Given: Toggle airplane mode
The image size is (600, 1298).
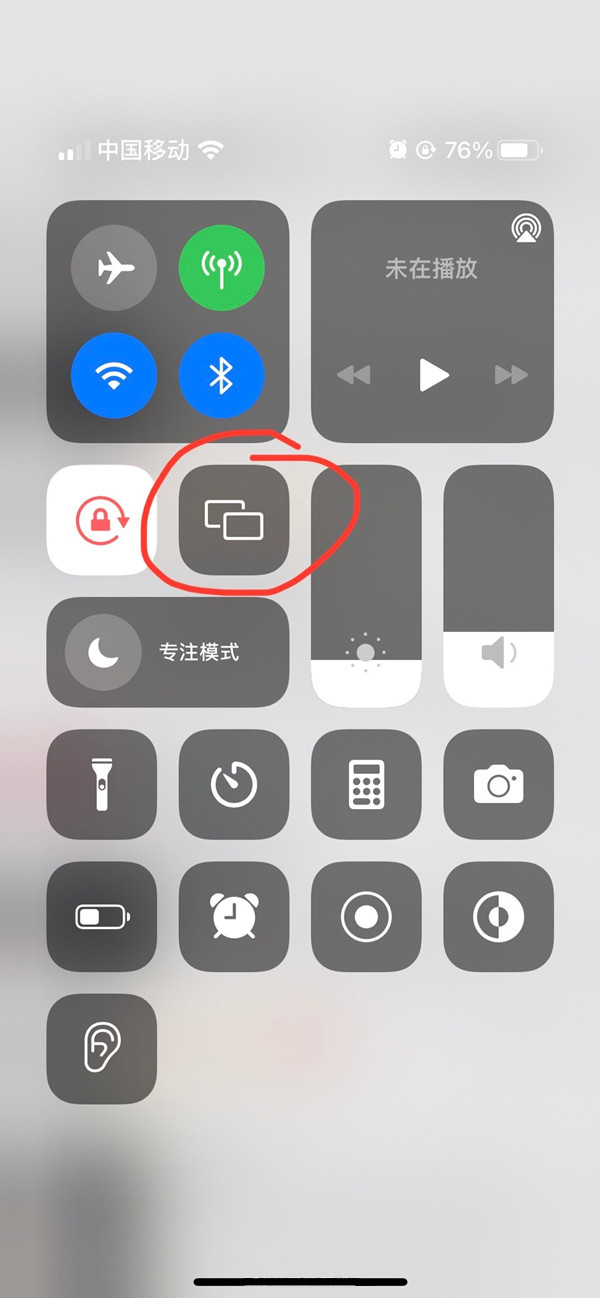Looking at the screenshot, I should click(x=114, y=267).
